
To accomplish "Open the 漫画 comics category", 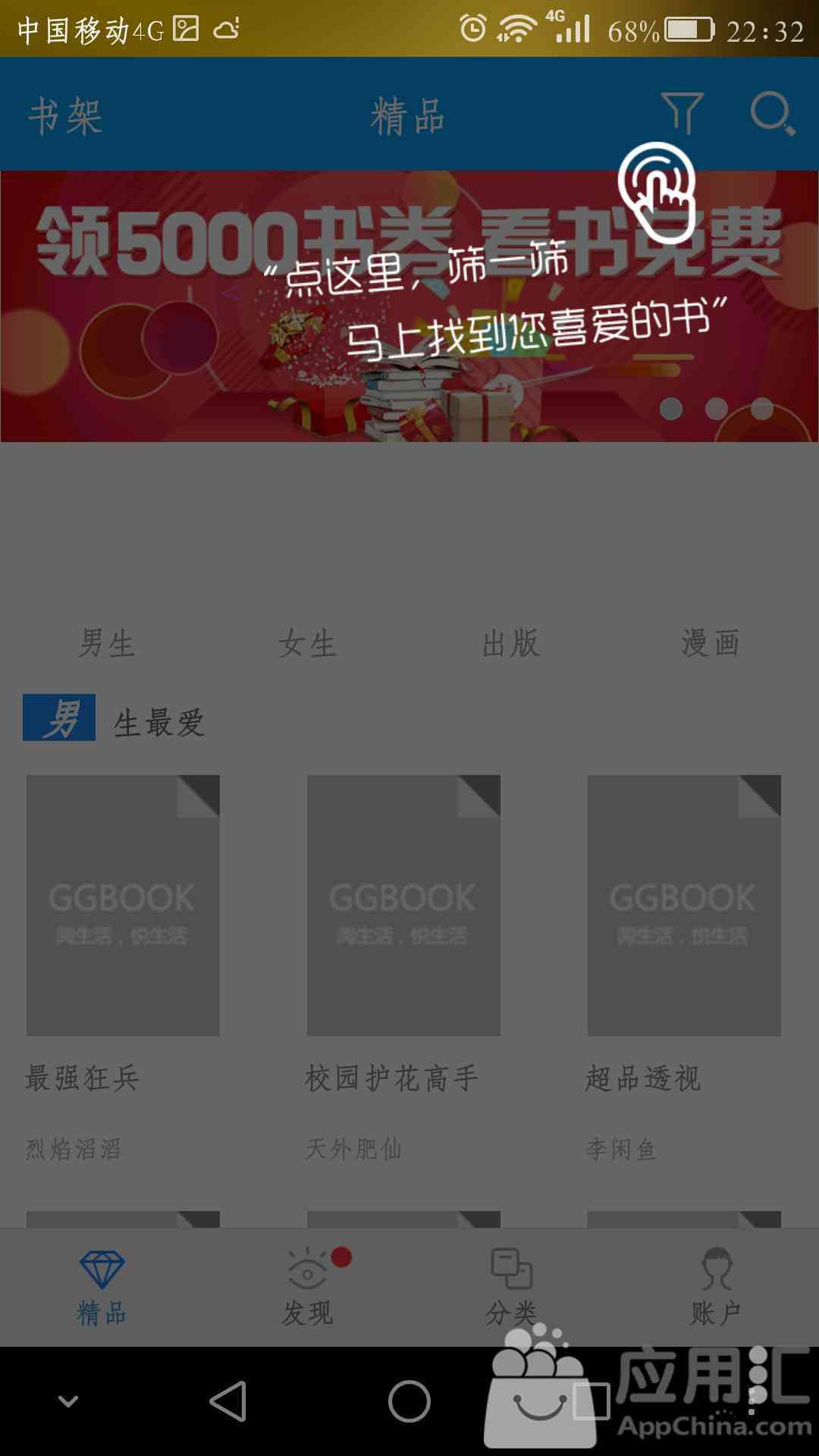I will tap(710, 644).
